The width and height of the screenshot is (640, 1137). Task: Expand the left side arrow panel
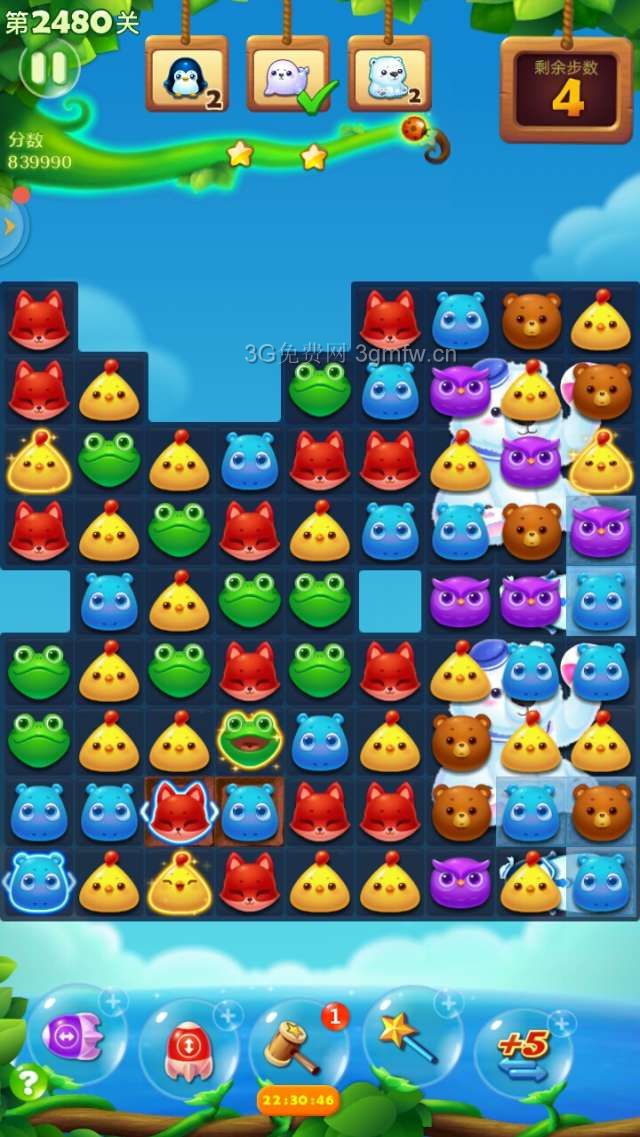click(x=11, y=227)
